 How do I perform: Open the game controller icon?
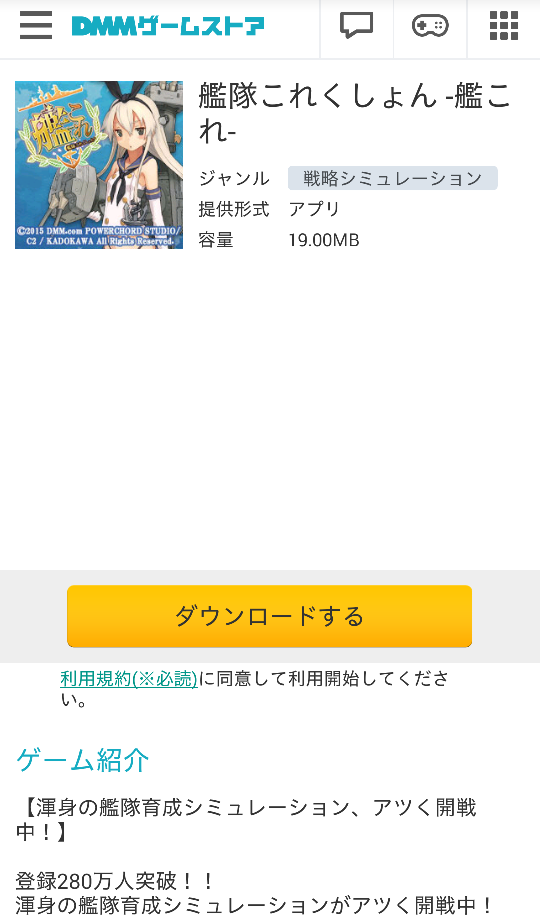coord(430,26)
